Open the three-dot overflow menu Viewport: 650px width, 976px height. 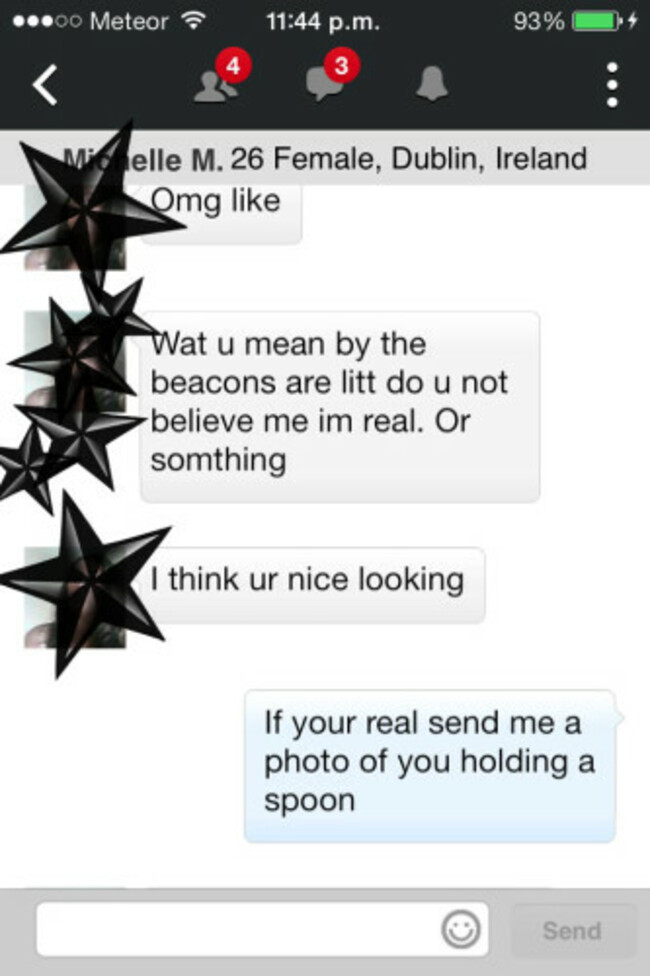click(612, 85)
